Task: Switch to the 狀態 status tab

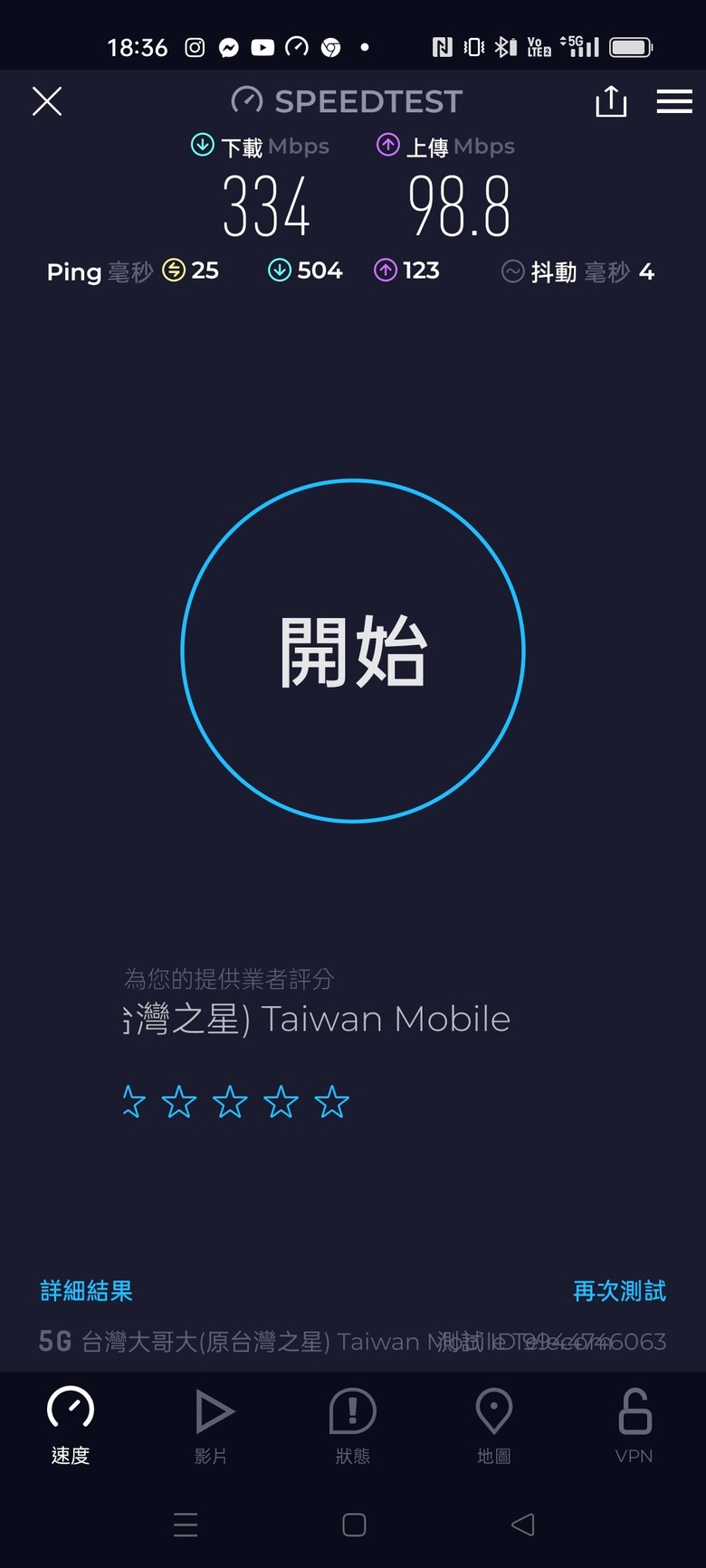Action: click(353, 1425)
